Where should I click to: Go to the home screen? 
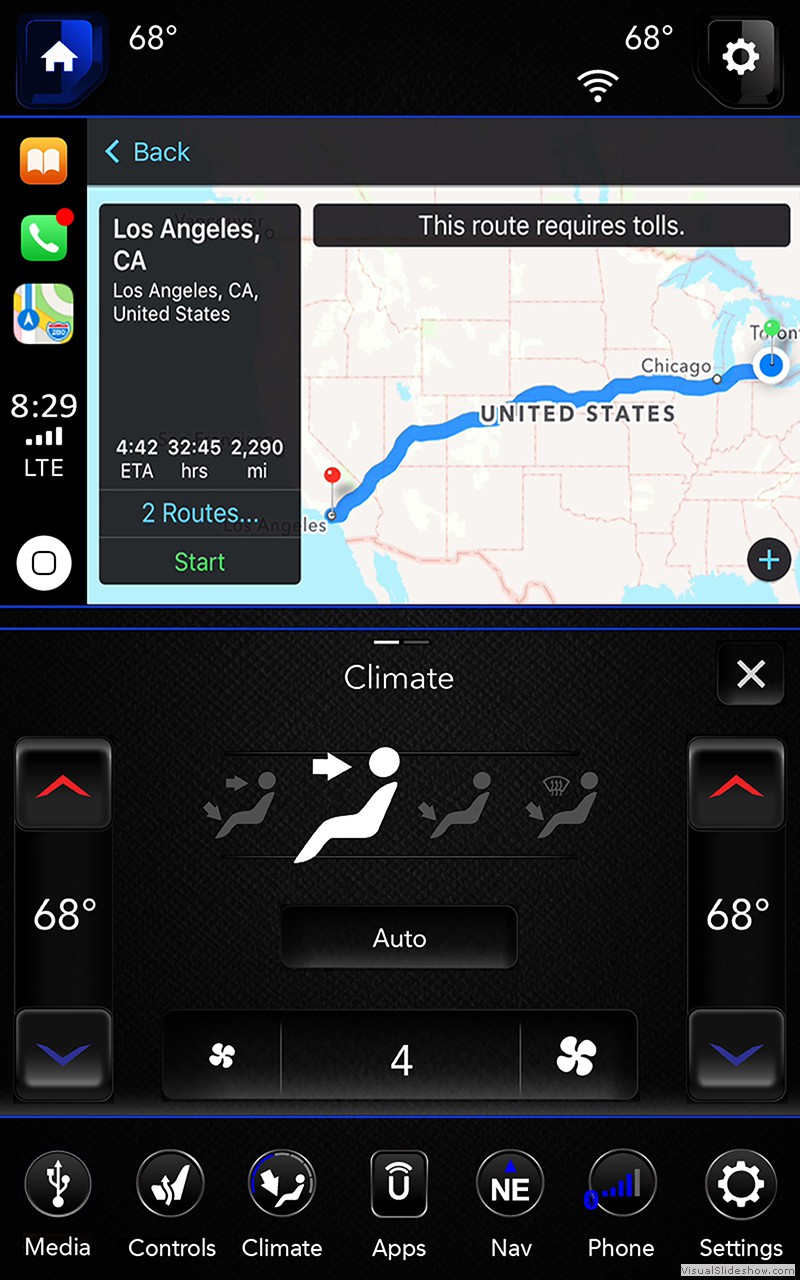[58, 57]
